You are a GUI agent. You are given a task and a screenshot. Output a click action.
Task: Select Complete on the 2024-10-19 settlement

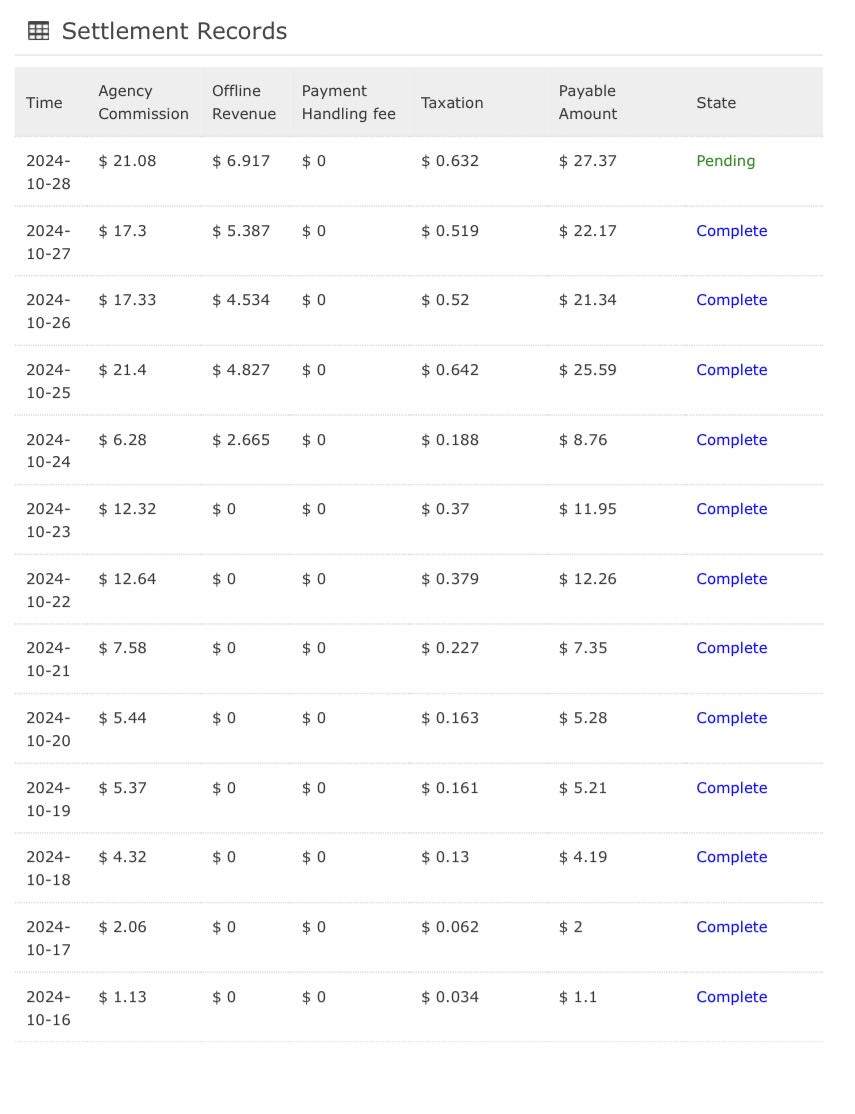[x=731, y=788]
